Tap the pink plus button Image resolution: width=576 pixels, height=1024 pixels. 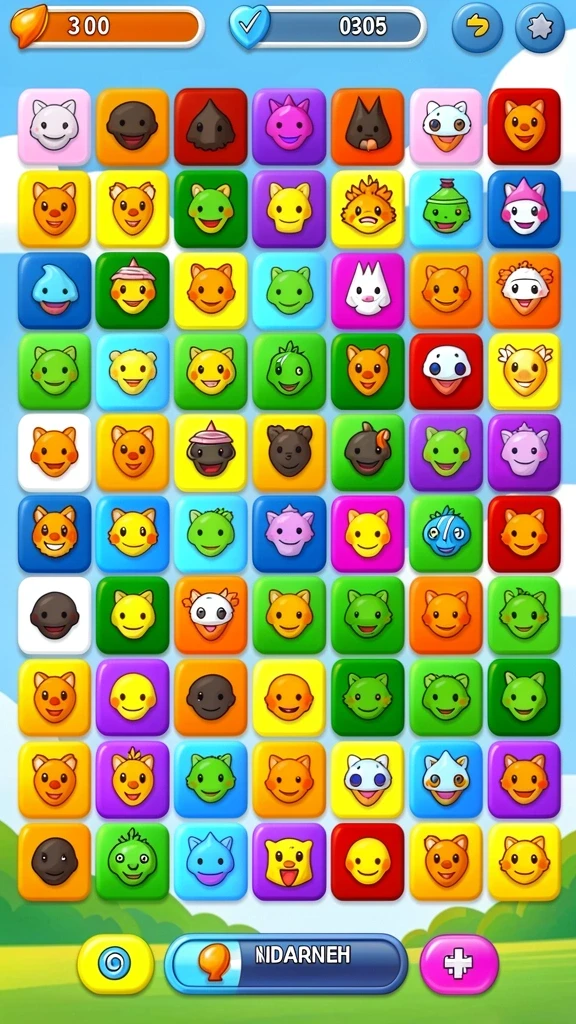[x=459, y=963]
